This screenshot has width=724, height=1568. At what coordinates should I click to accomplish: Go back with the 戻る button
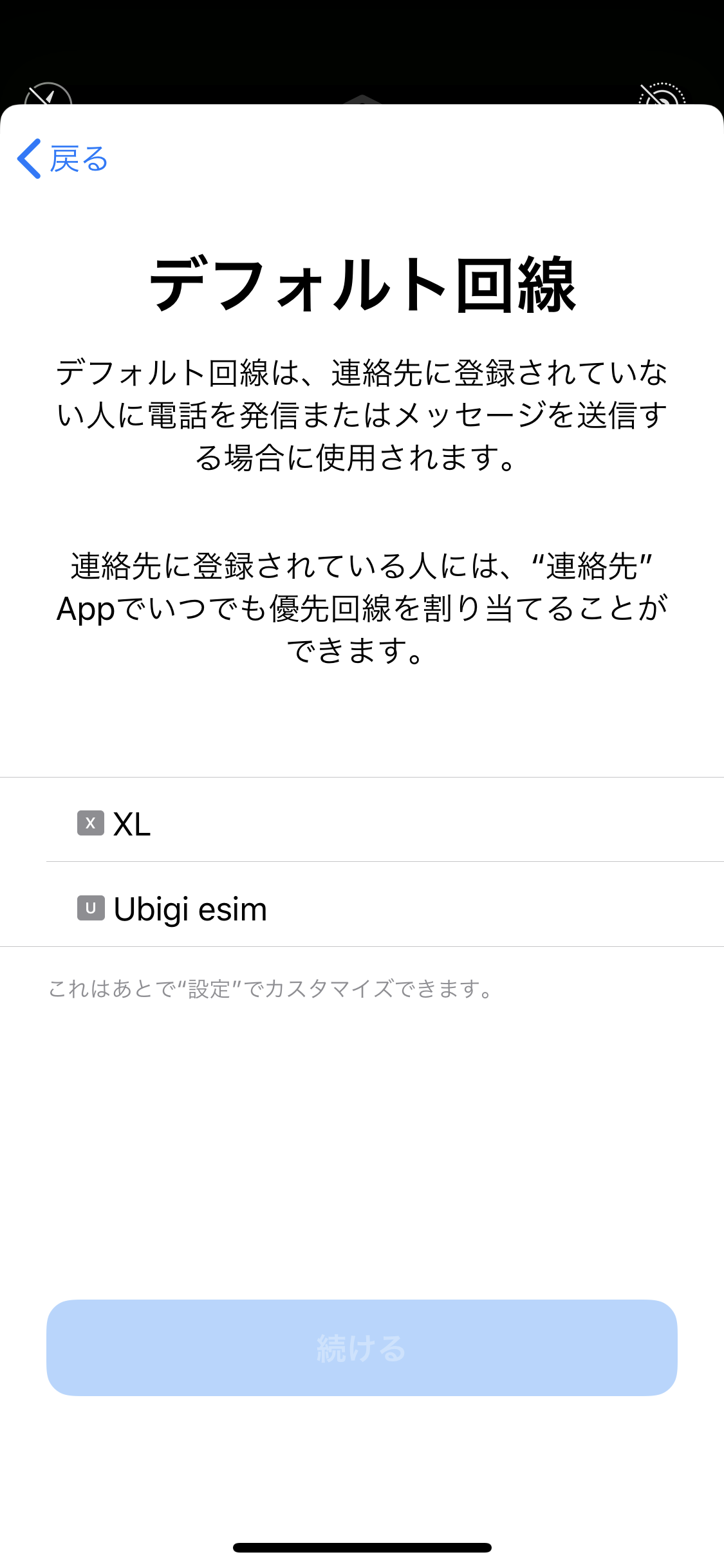(63, 158)
